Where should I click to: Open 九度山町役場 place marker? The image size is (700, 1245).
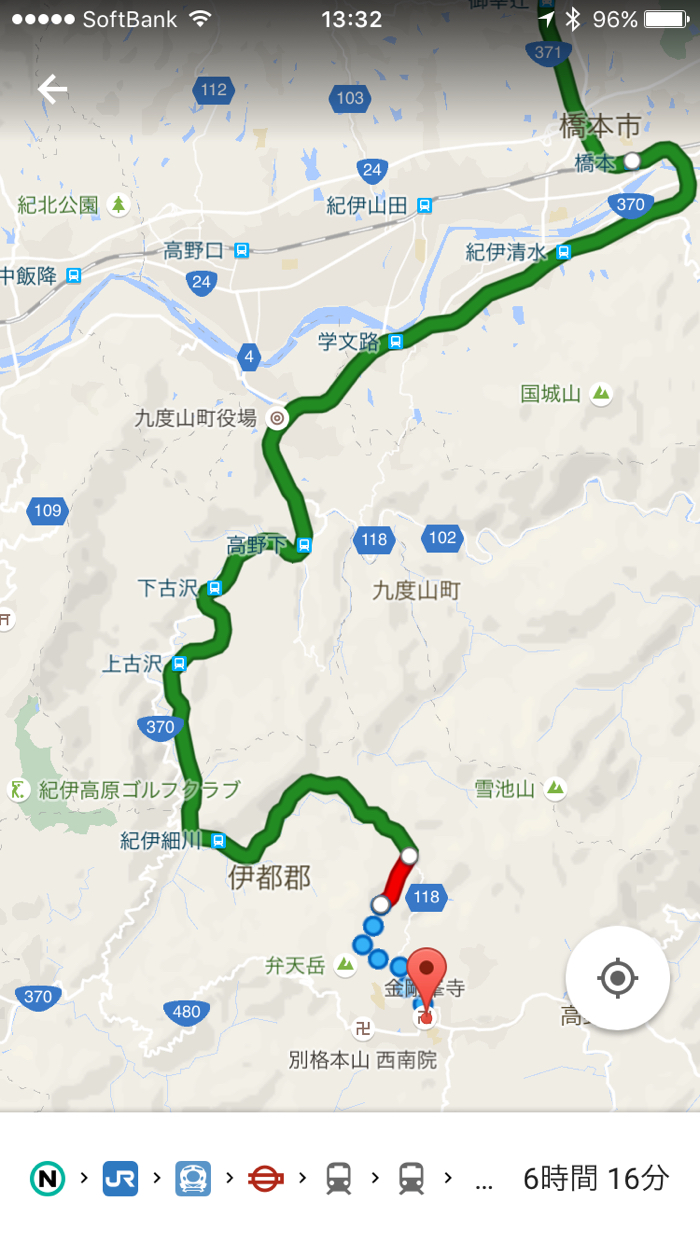(277, 418)
